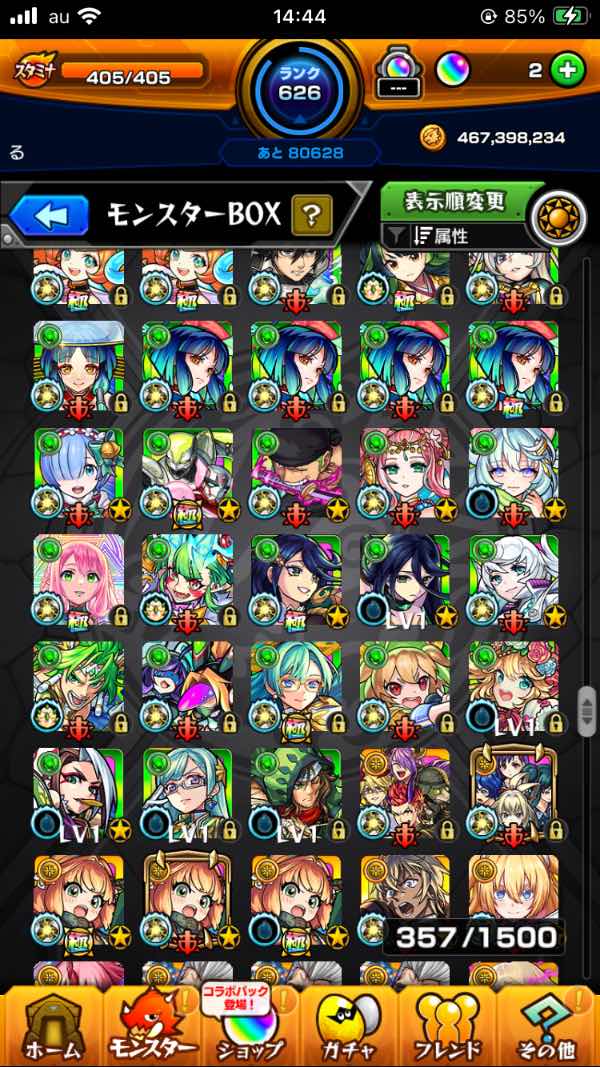The width and height of the screenshot is (600, 1067).
Task: Select the green-haired swordsman with bandana monster
Action: pos(296,472)
